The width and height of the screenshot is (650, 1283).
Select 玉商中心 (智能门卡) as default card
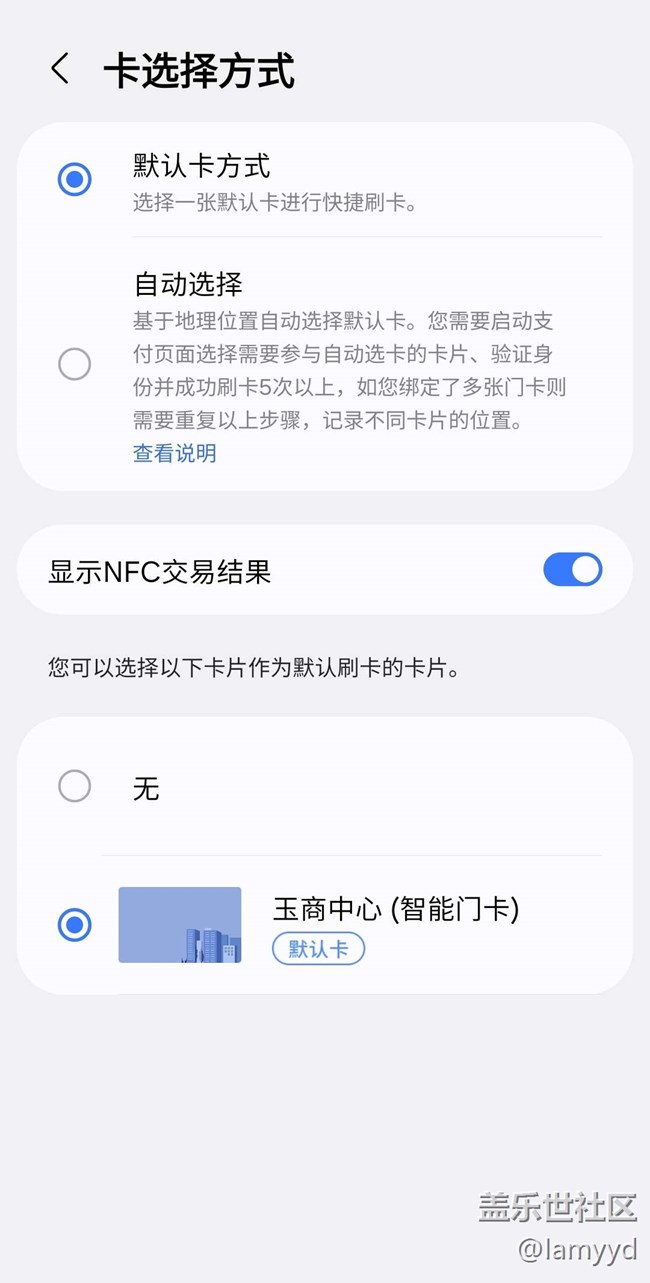(x=75, y=925)
